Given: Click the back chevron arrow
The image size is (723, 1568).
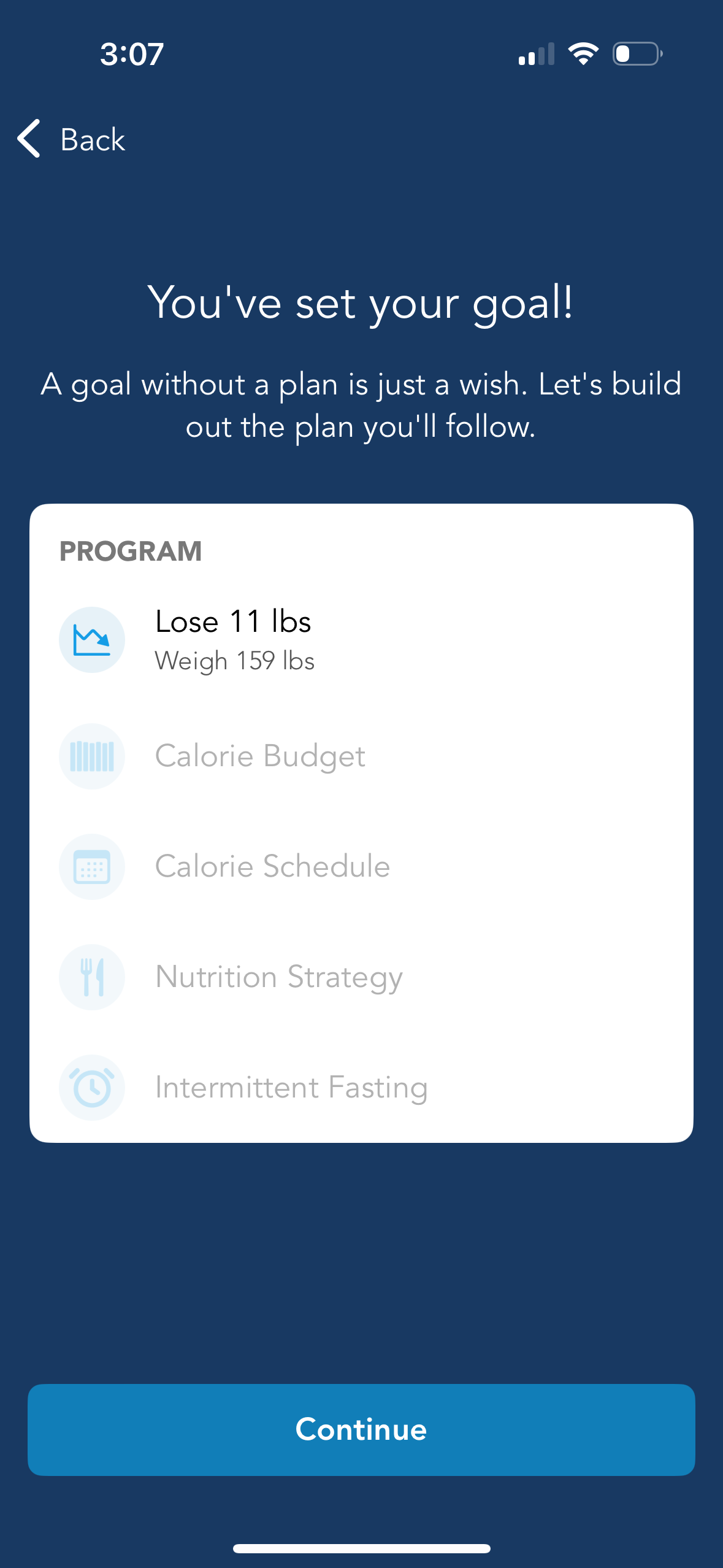Looking at the screenshot, I should (29, 139).
